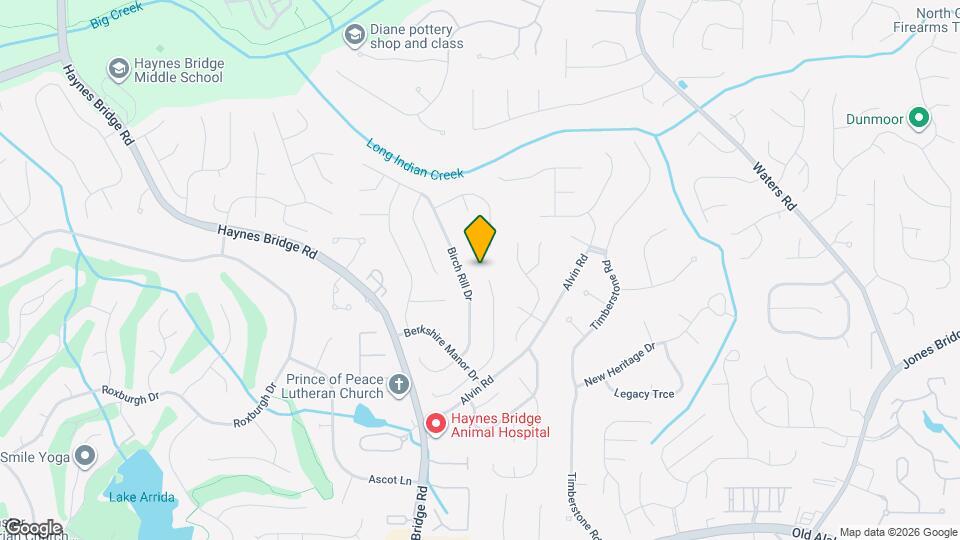Screen dimensions: 960x540
Task: Open the Smile Yoga marker
Action: [x=85, y=457]
